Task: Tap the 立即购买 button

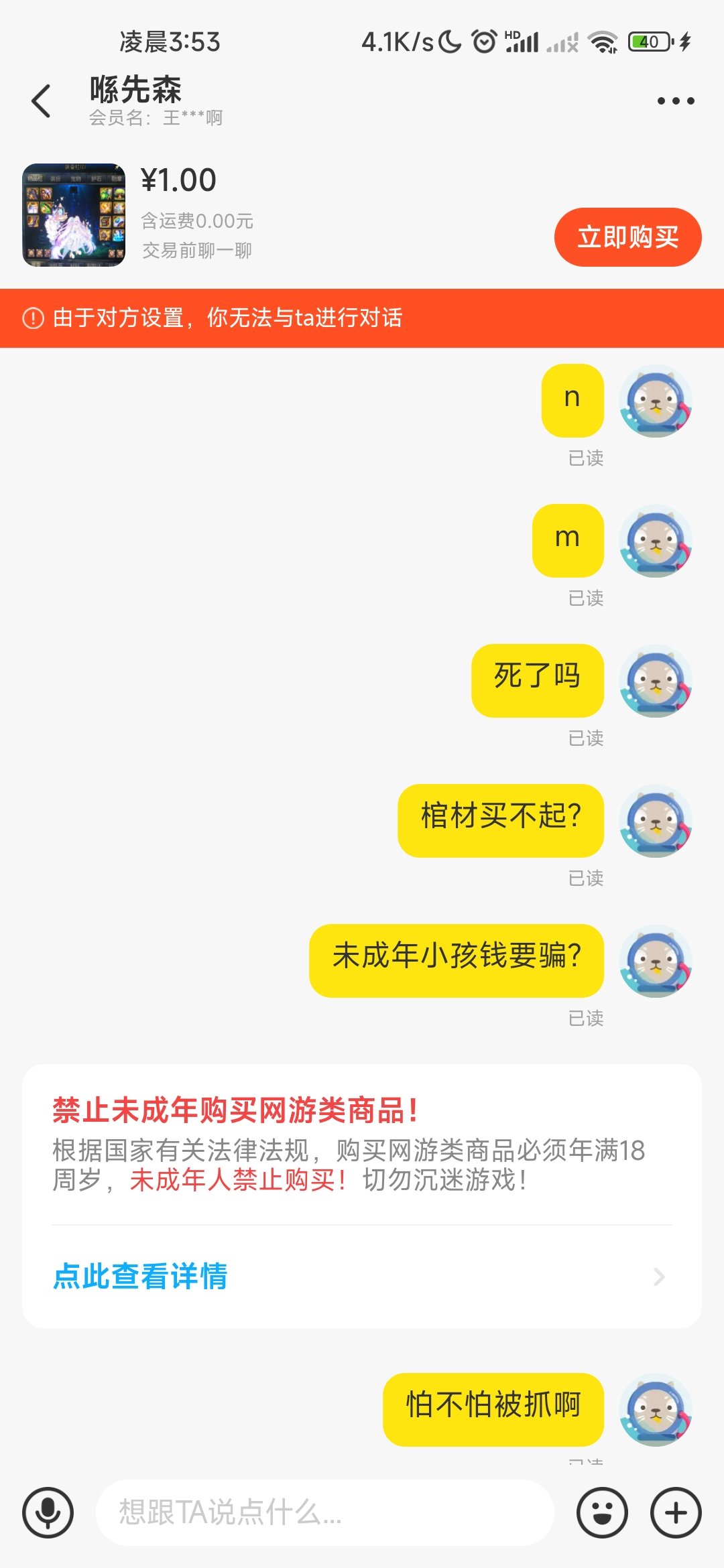Action: click(x=628, y=237)
